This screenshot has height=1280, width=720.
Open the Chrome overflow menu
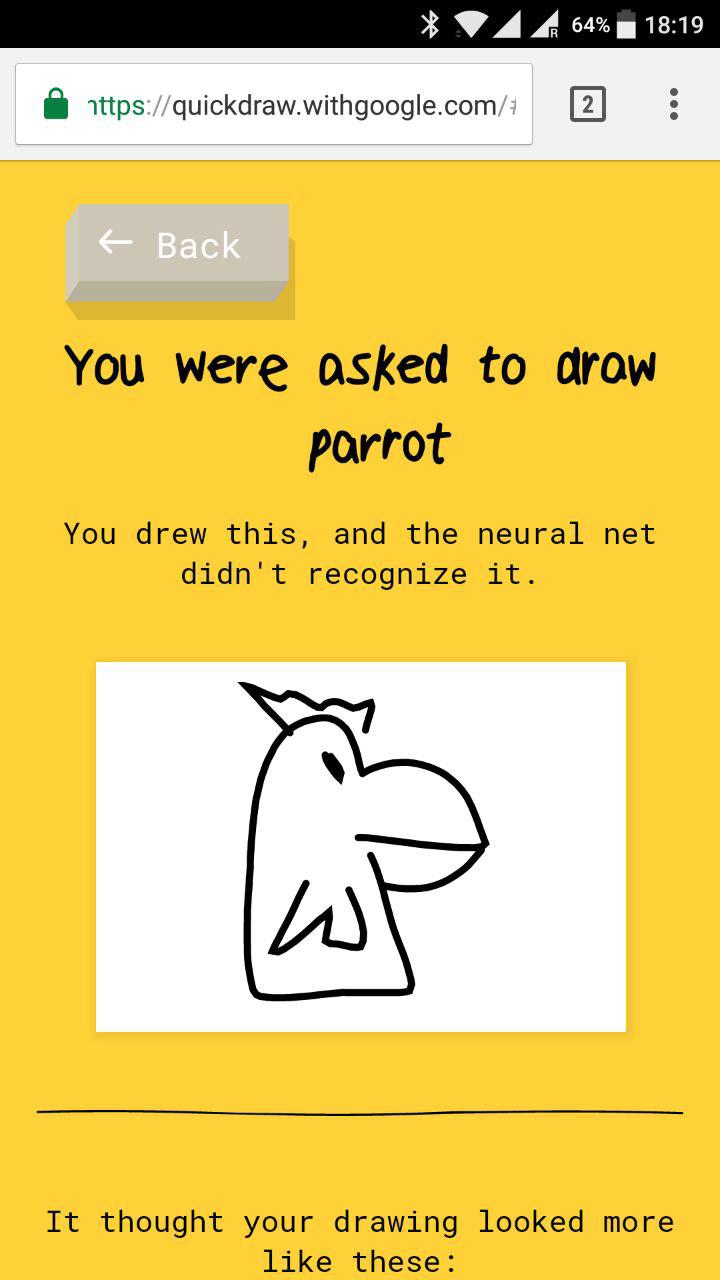[674, 104]
